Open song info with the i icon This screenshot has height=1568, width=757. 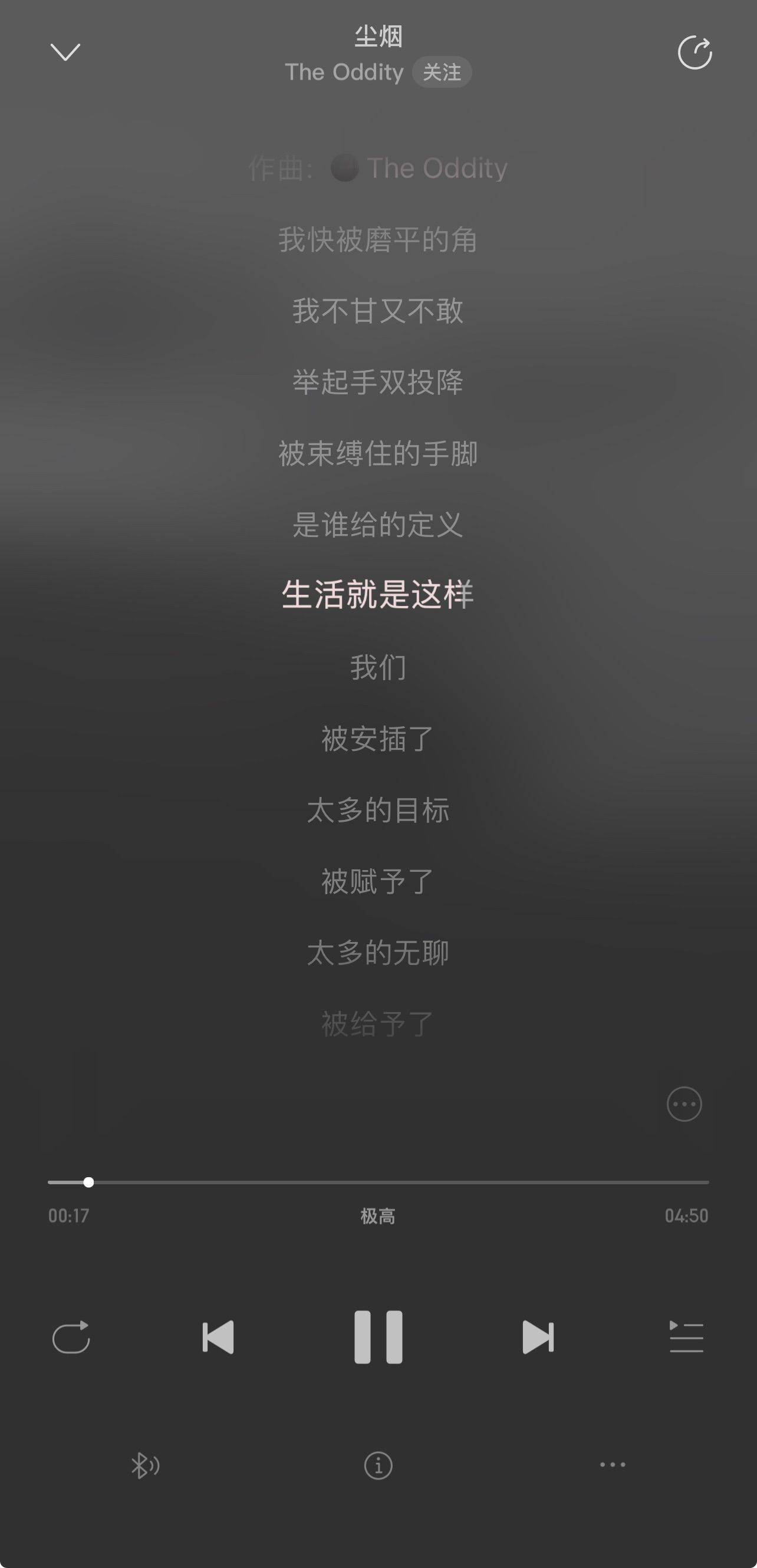tap(378, 1465)
